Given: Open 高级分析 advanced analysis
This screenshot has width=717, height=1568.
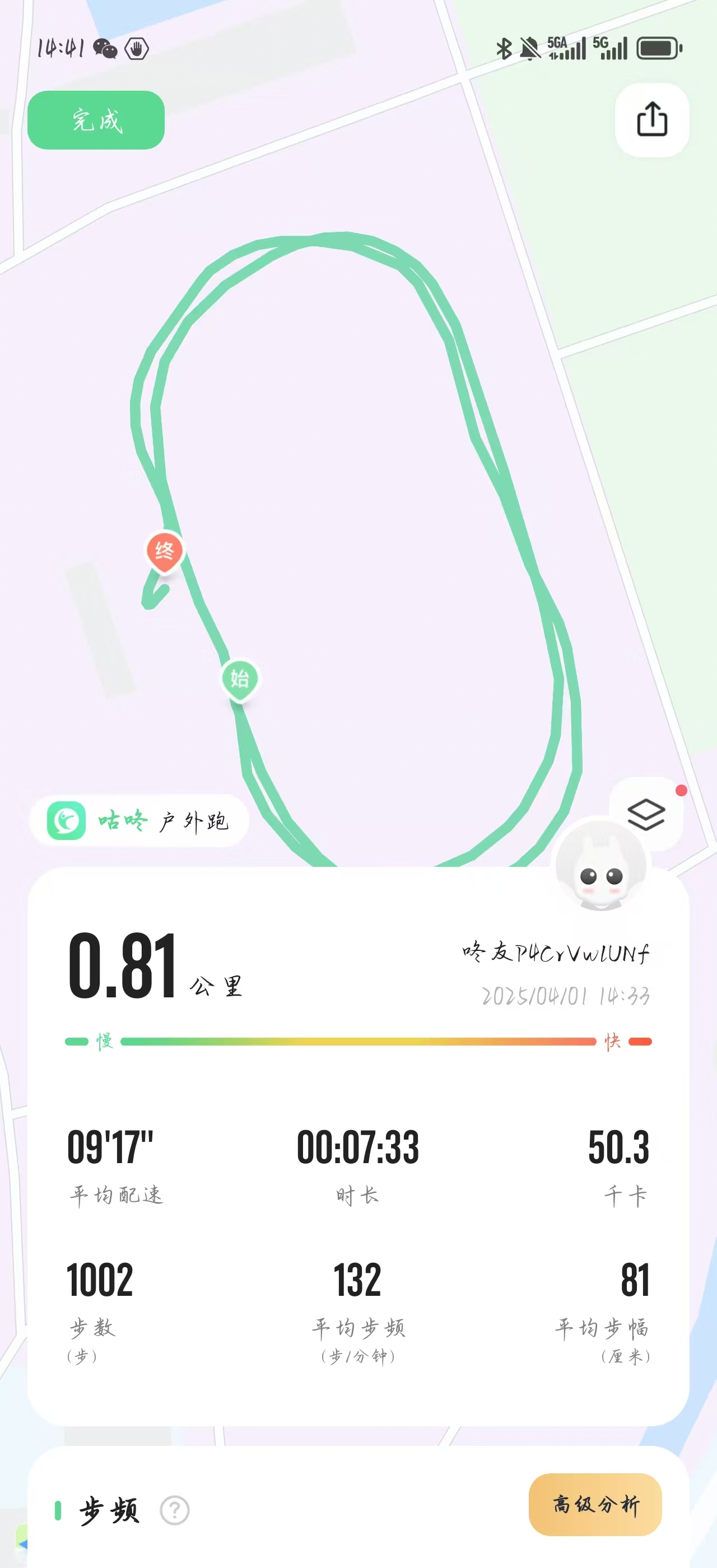Looking at the screenshot, I should coord(595,1504).
